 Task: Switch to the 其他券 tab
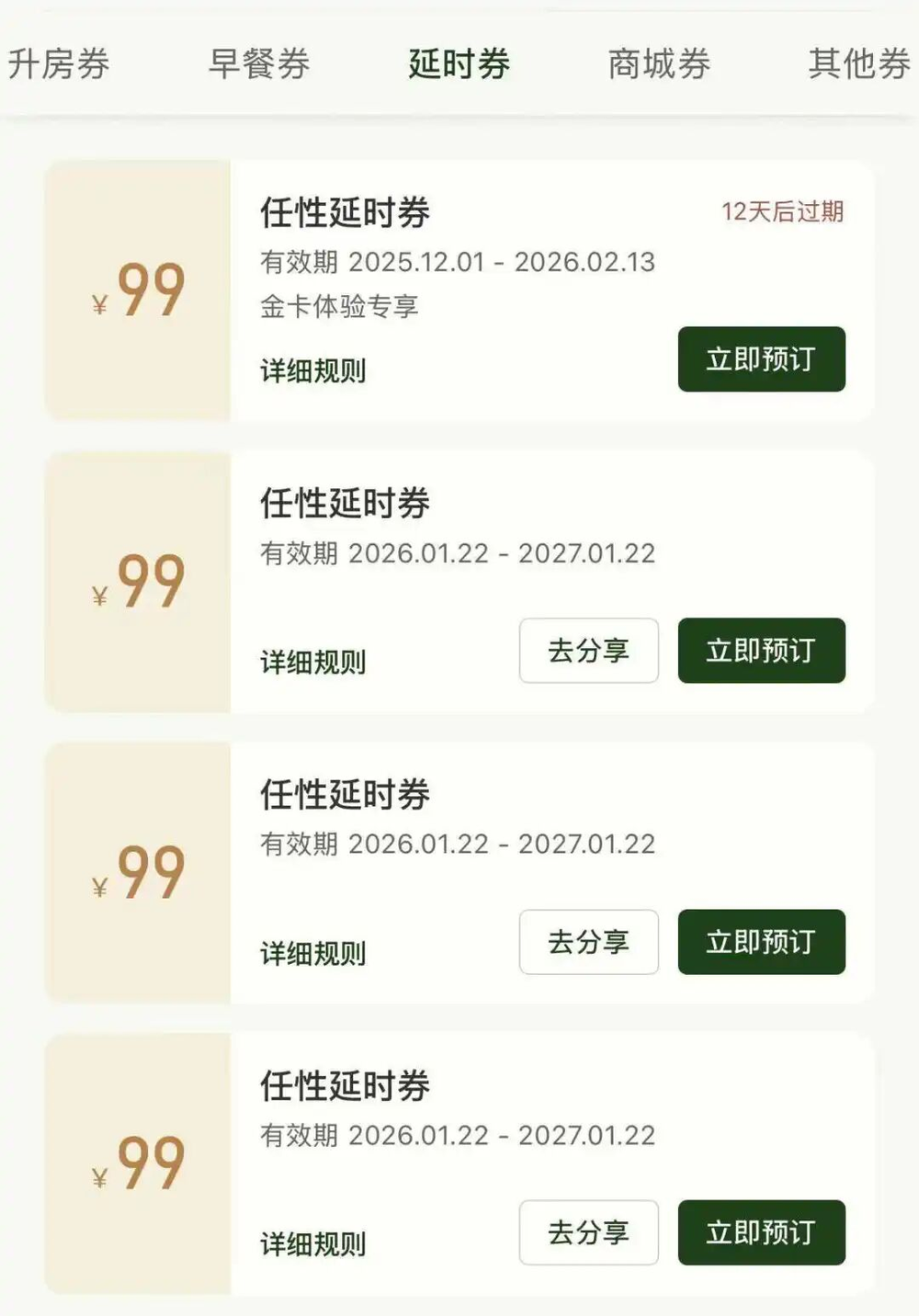tap(858, 64)
